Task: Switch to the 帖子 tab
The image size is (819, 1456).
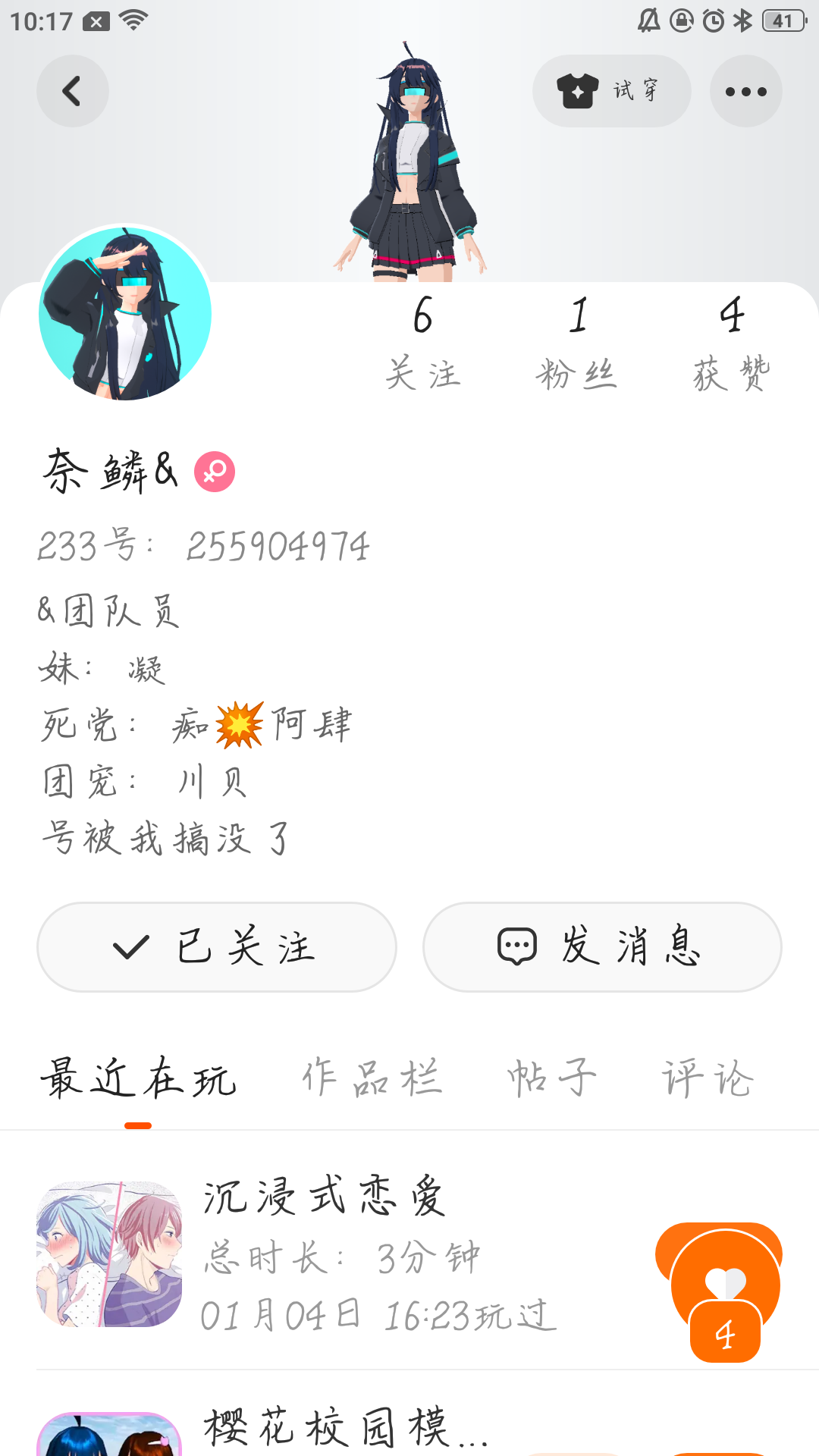Action: [x=552, y=1078]
